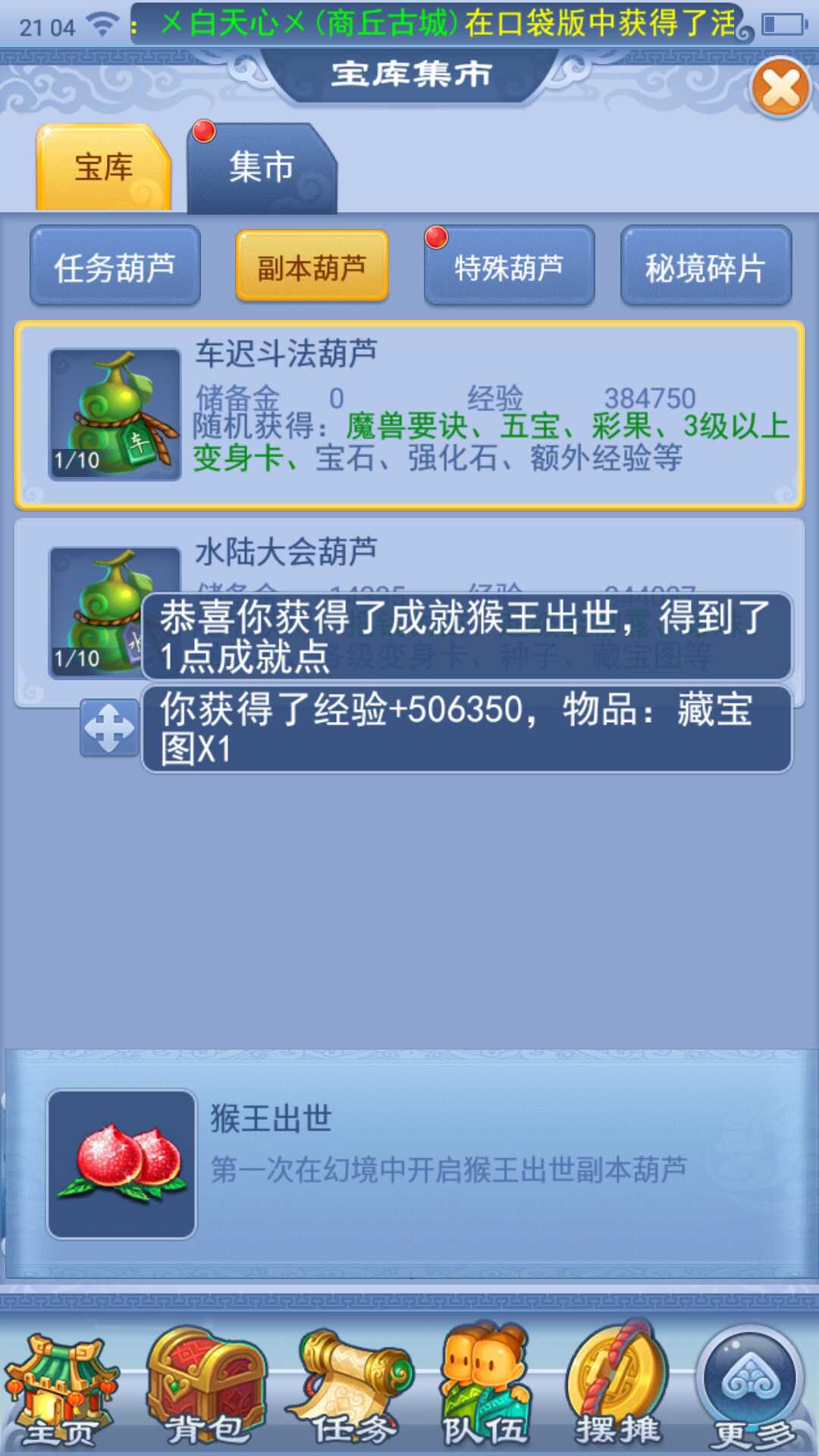The image size is (819, 1456).
Task: Select the 车迟斗法葫芦 item
Action: (409, 415)
